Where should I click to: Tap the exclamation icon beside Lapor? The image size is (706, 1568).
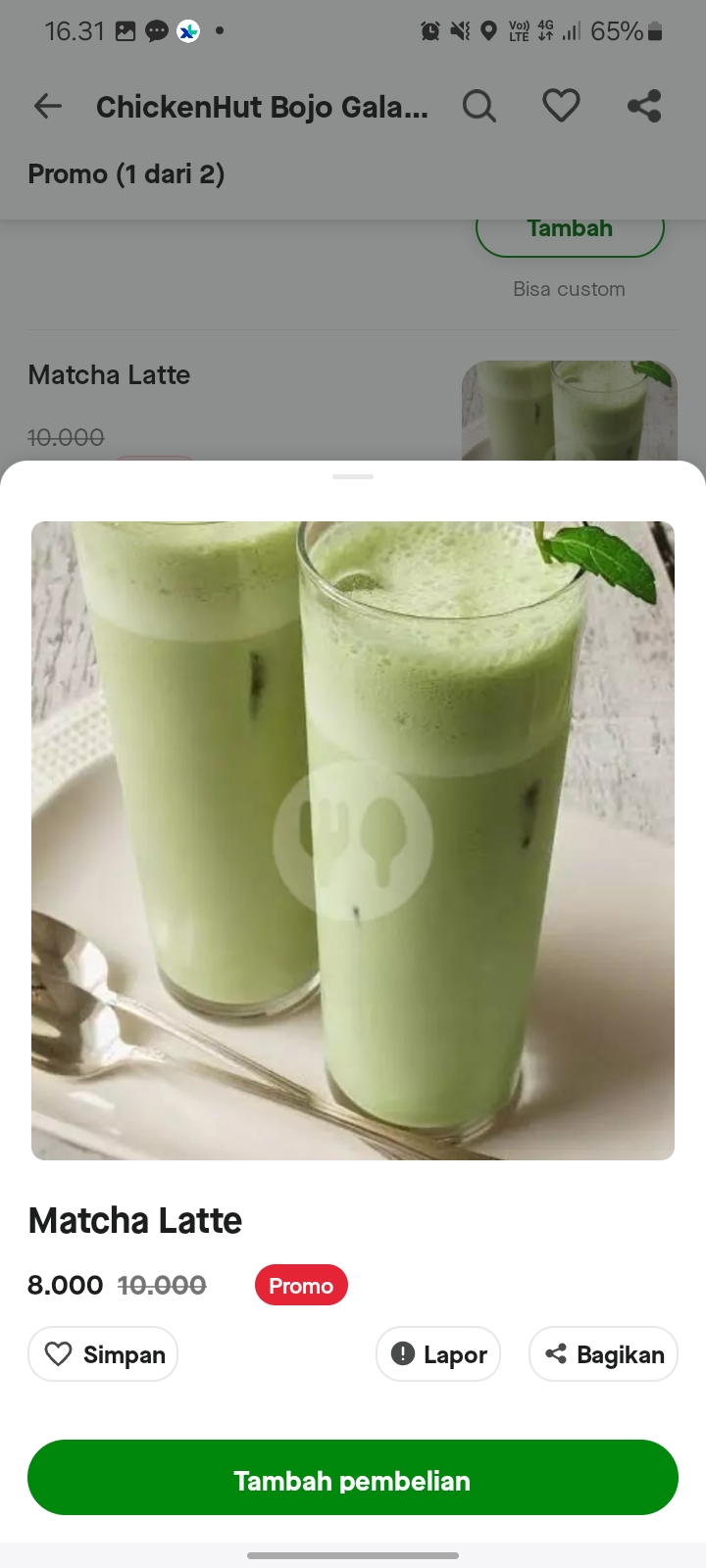click(403, 1353)
